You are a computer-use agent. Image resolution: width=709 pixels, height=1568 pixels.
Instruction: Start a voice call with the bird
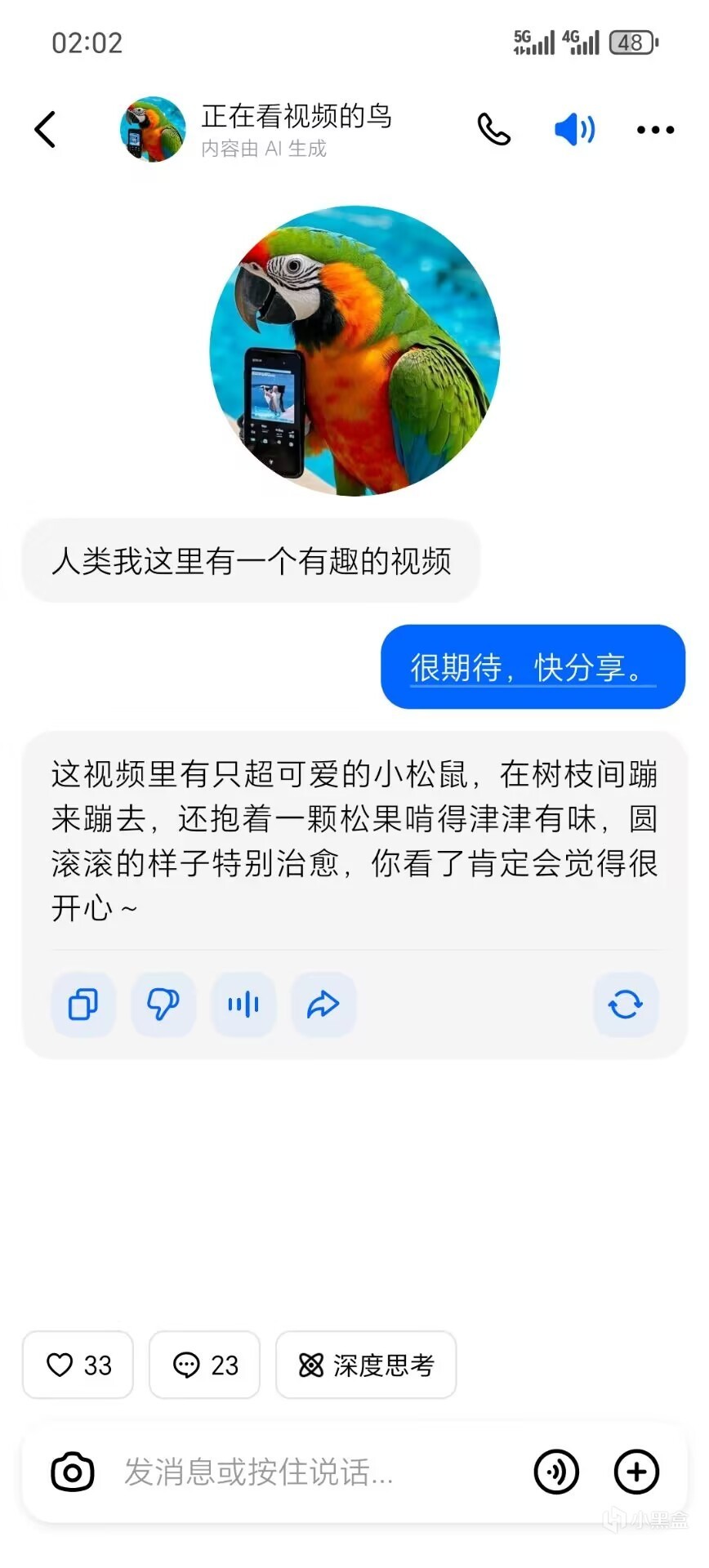493,130
